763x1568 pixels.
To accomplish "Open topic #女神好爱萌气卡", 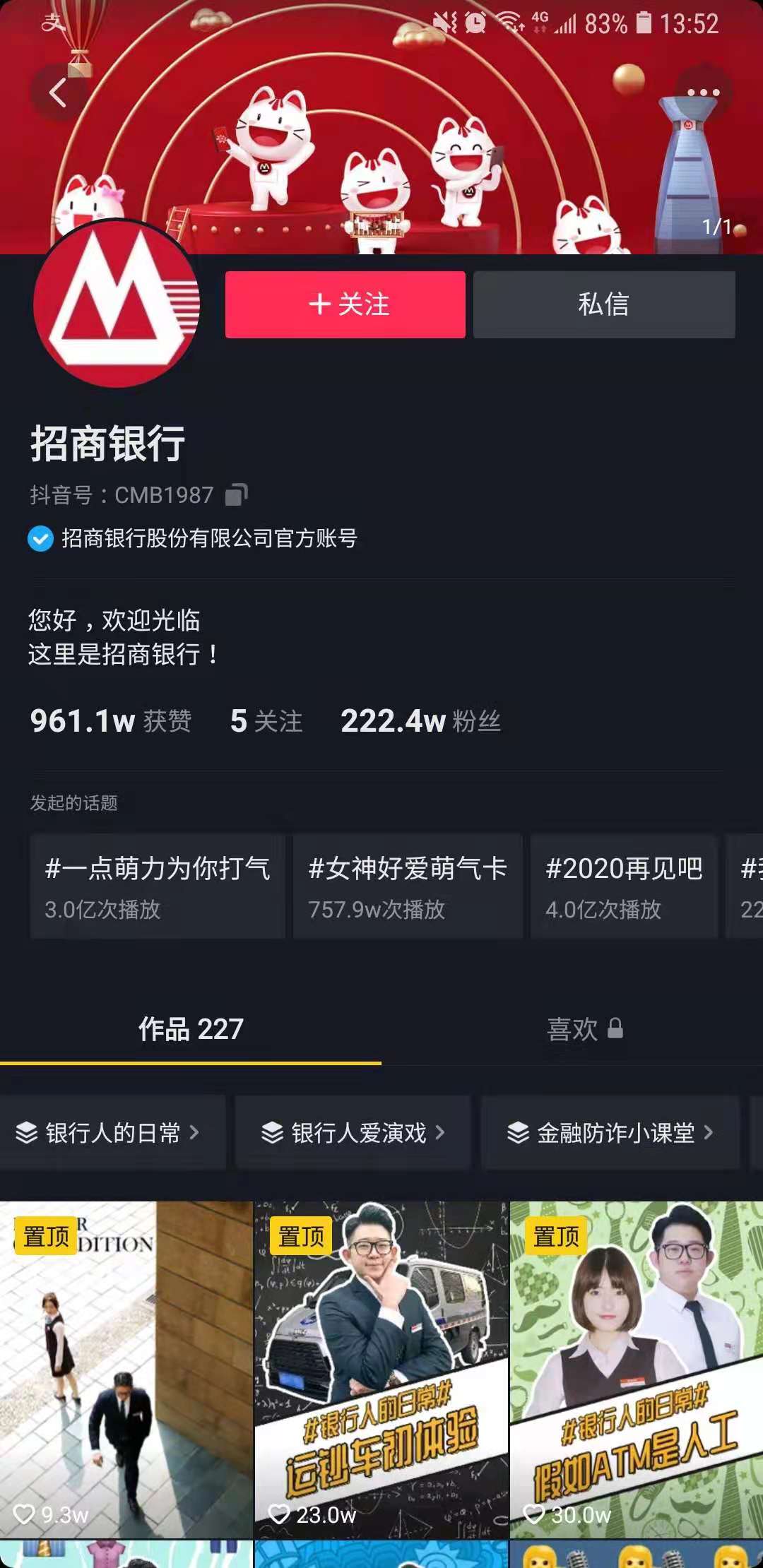I will 408,886.
